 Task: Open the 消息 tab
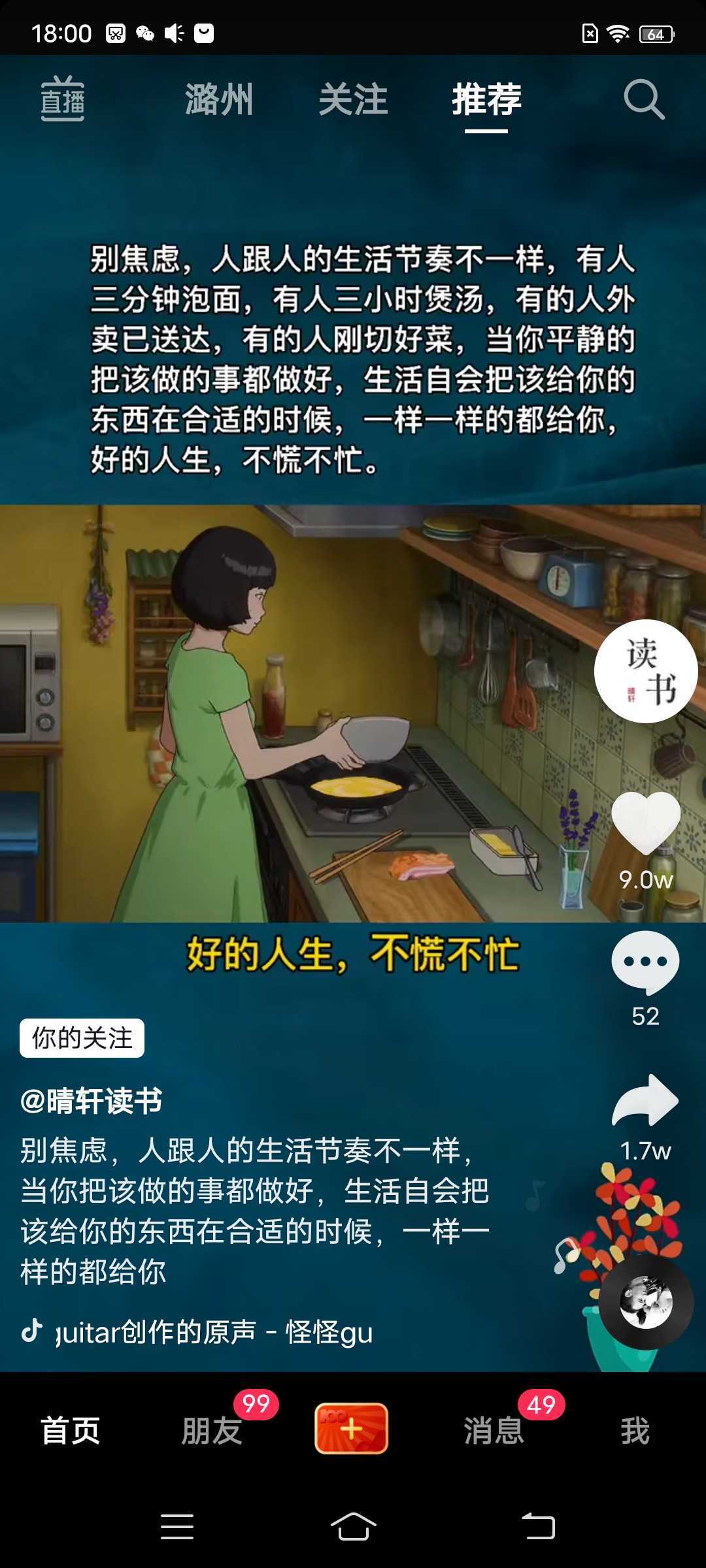coord(494,1430)
